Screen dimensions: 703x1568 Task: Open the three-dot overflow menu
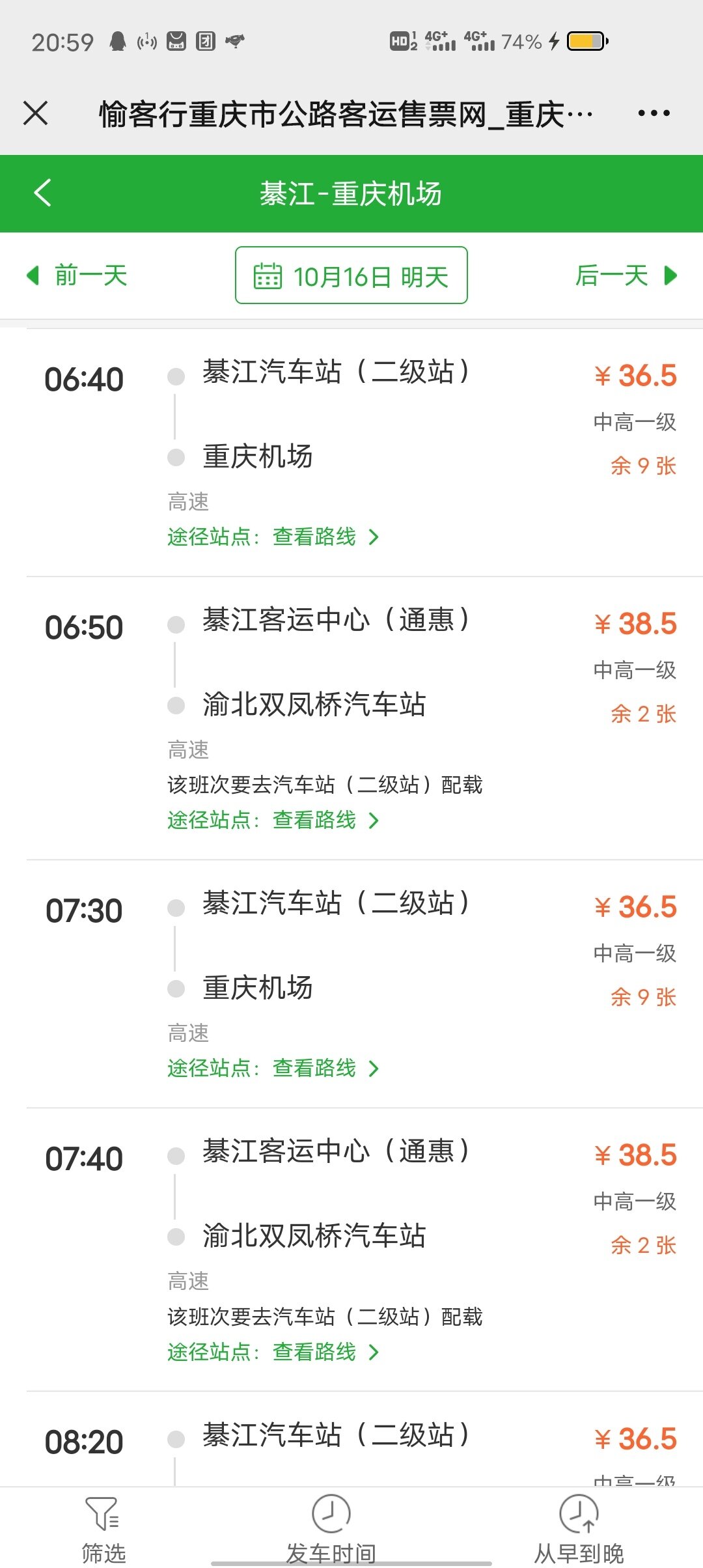click(x=654, y=113)
